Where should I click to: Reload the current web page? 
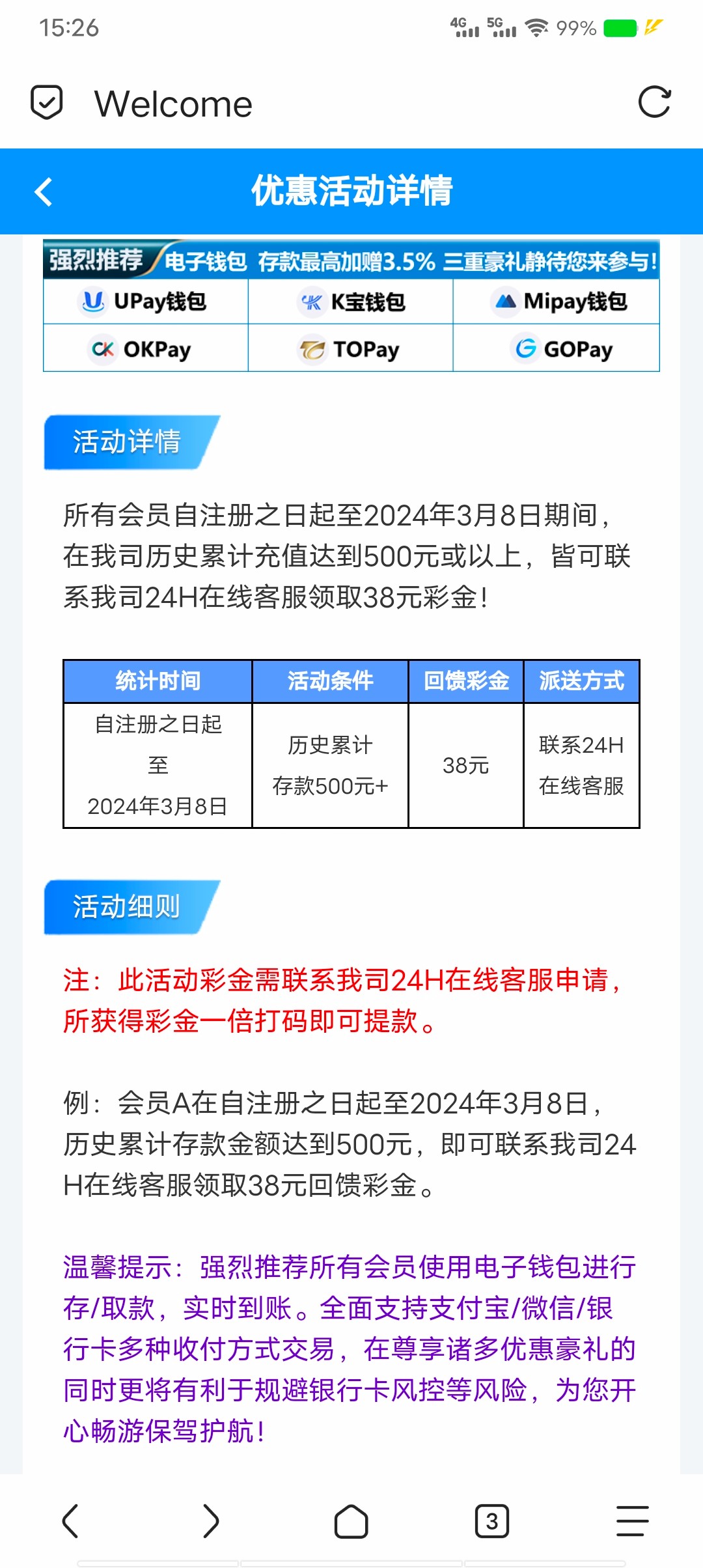pos(654,102)
